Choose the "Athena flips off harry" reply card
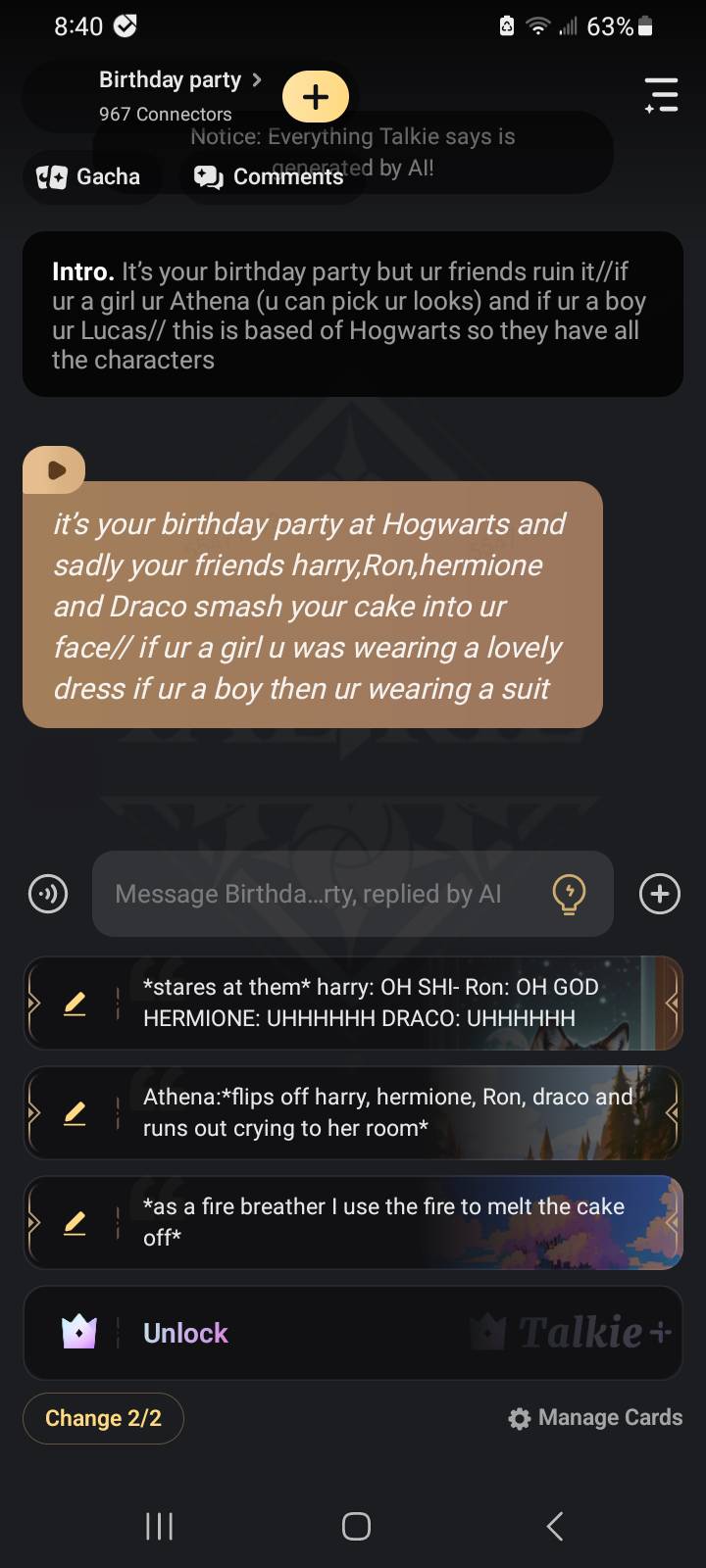706x1568 pixels. tap(382, 1112)
